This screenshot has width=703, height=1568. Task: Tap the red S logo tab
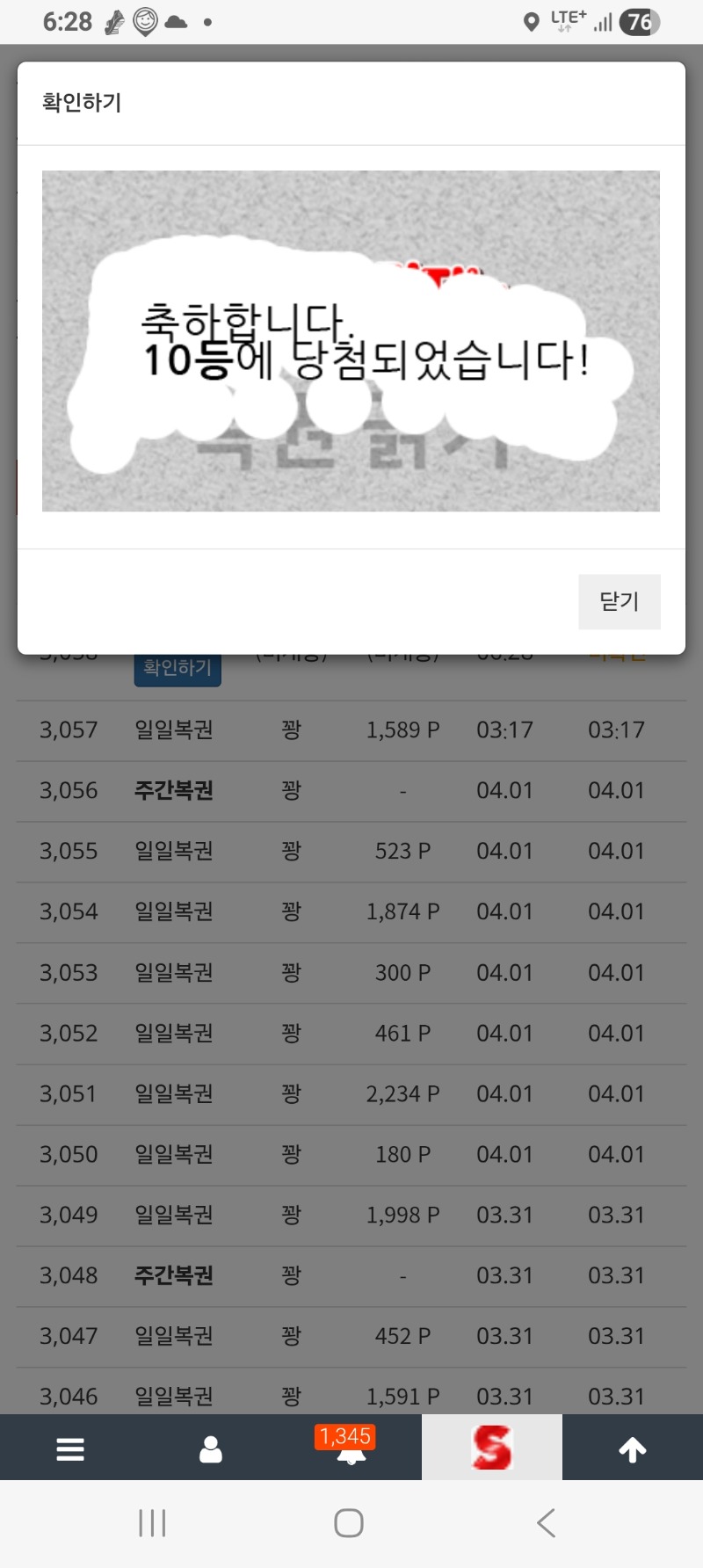(x=492, y=1448)
